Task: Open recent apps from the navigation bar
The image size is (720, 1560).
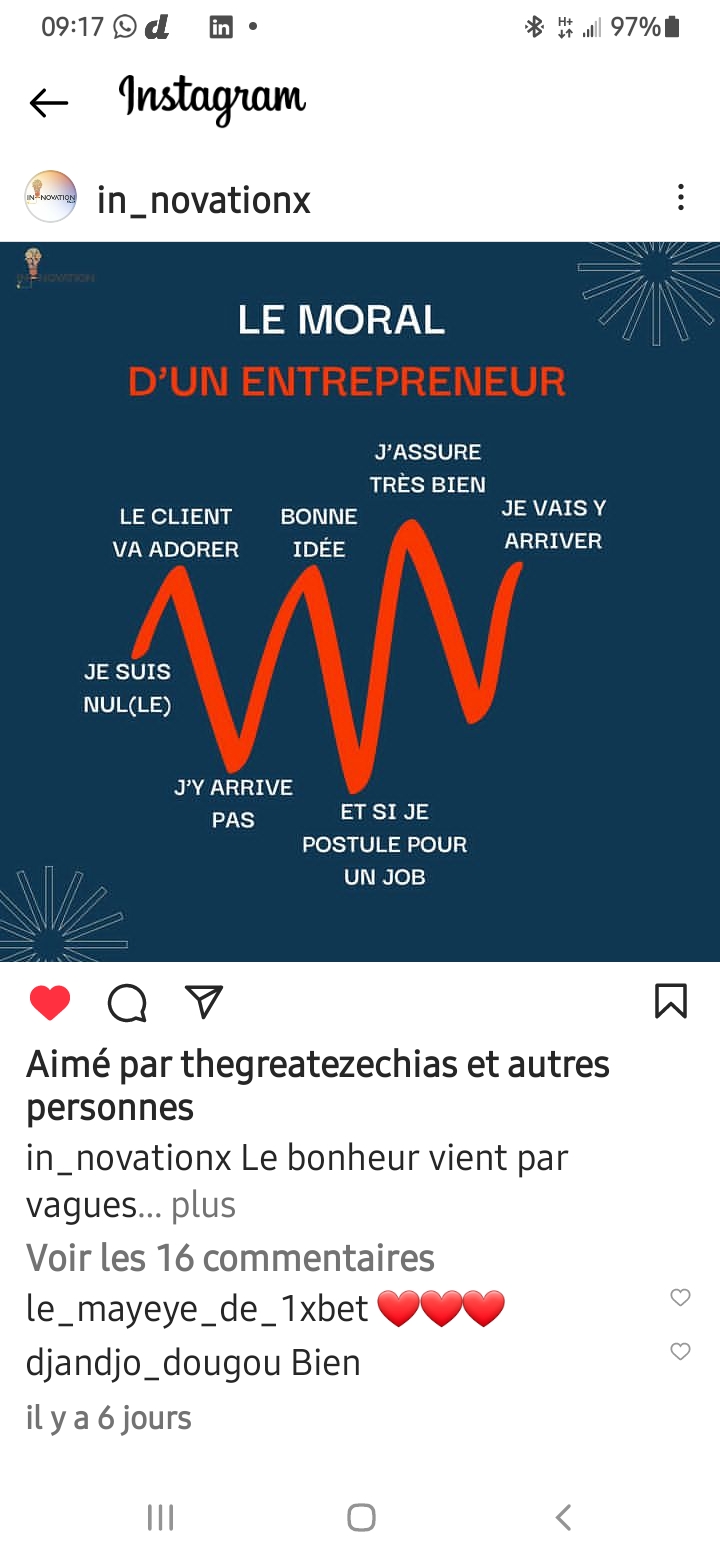Action: tap(160, 1517)
